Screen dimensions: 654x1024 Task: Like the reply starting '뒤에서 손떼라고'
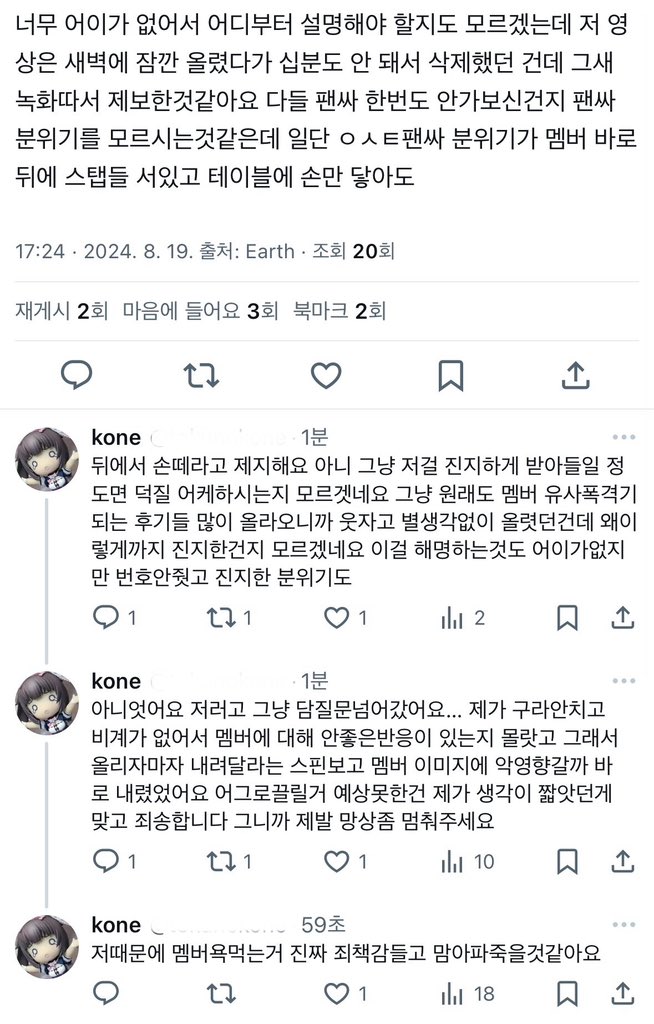[x=337, y=617]
